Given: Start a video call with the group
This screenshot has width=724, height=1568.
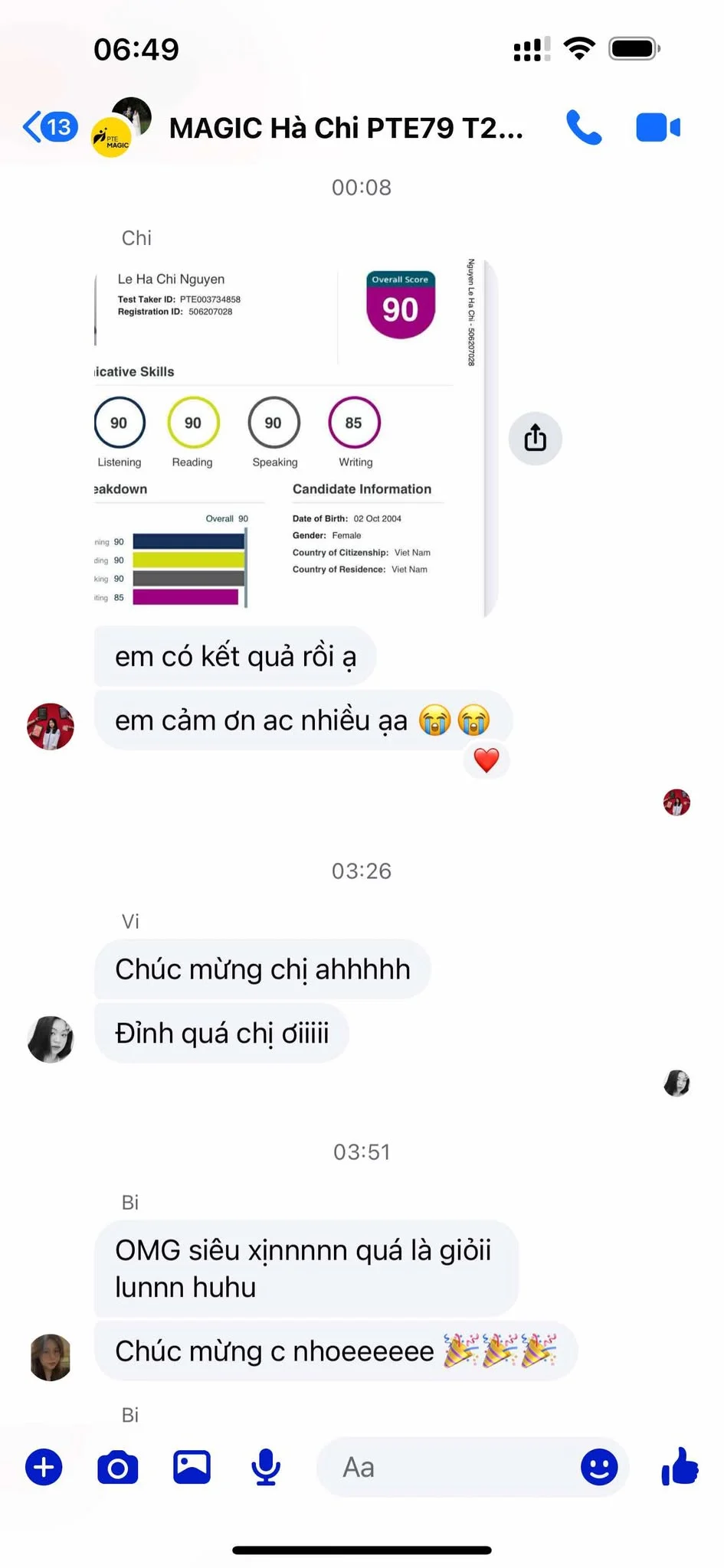Looking at the screenshot, I should point(658,127).
